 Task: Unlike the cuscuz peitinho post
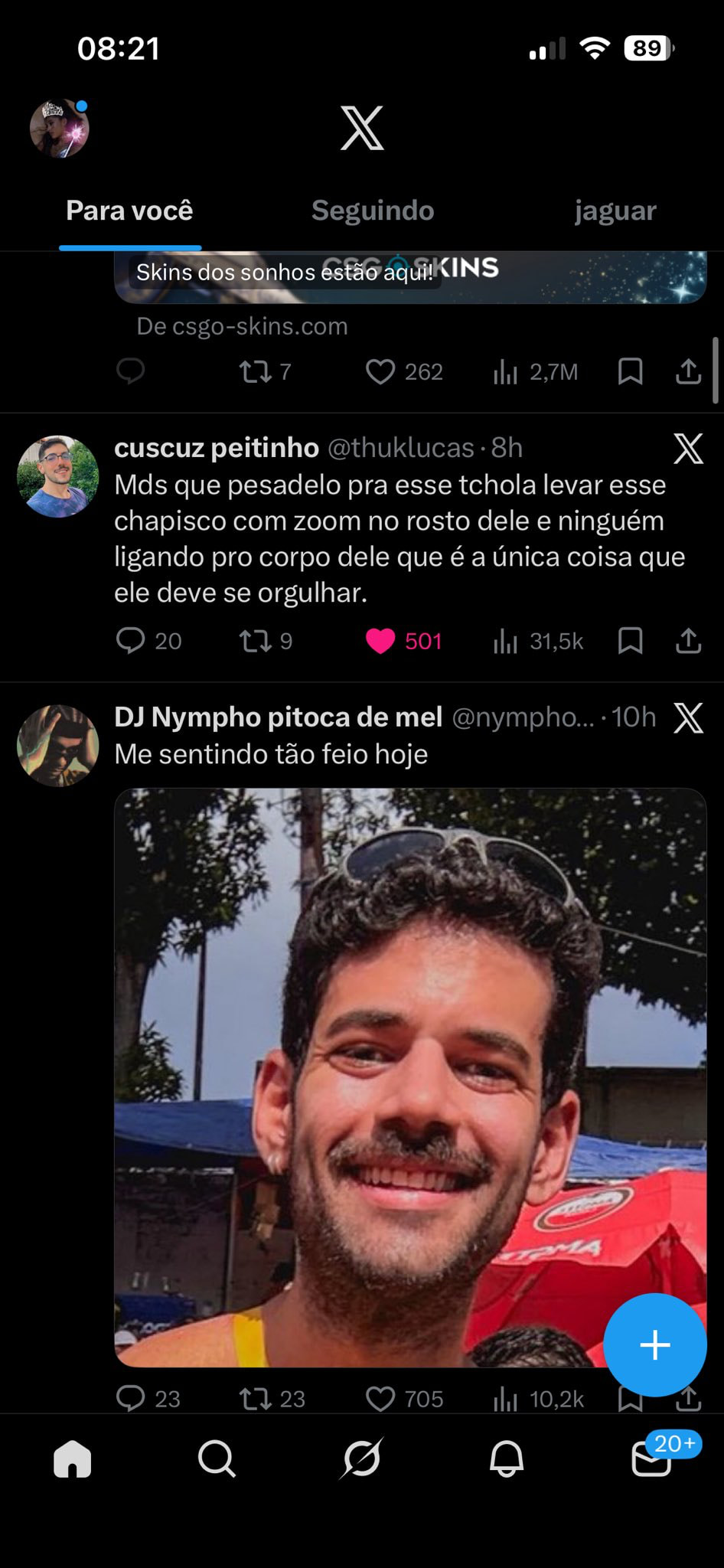coord(380,641)
